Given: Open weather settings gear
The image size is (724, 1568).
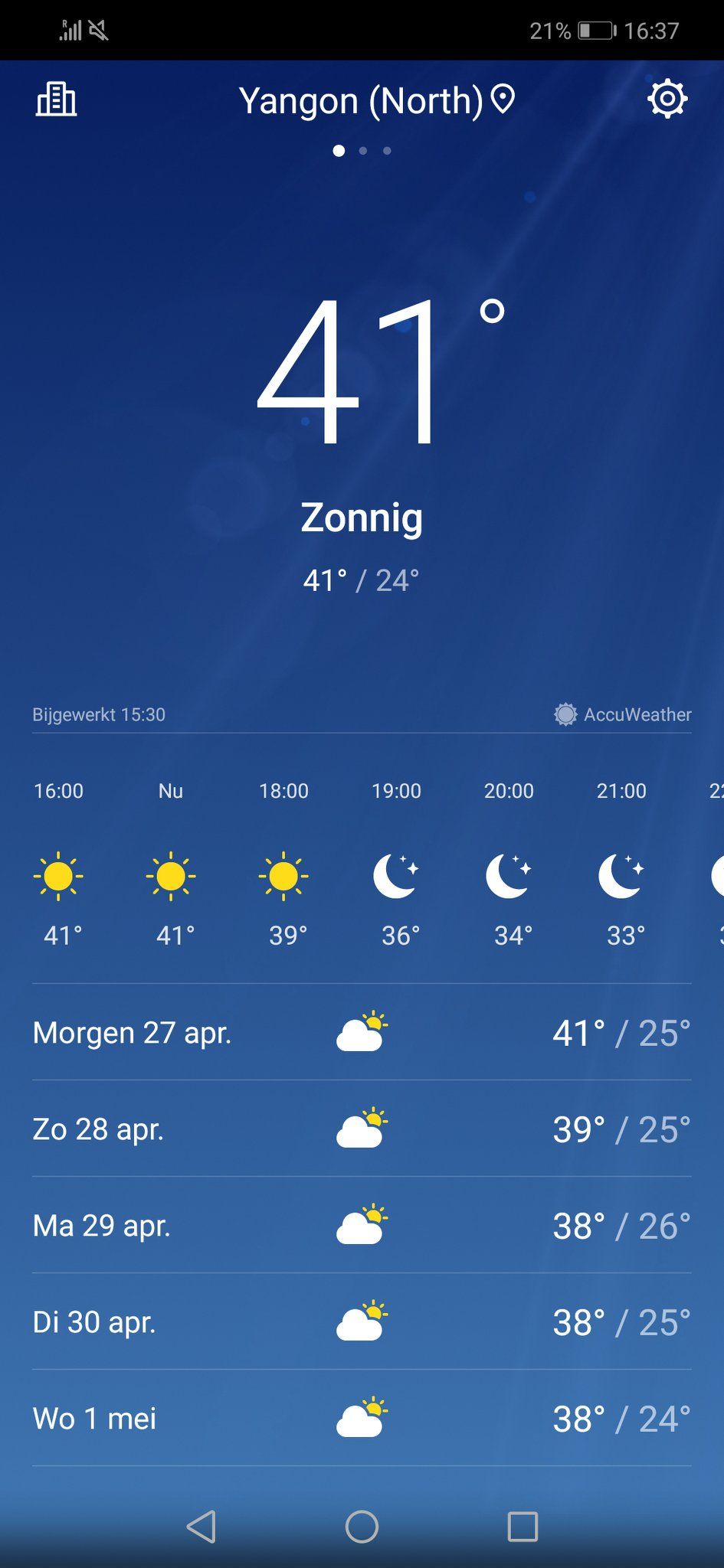Looking at the screenshot, I should (x=667, y=99).
